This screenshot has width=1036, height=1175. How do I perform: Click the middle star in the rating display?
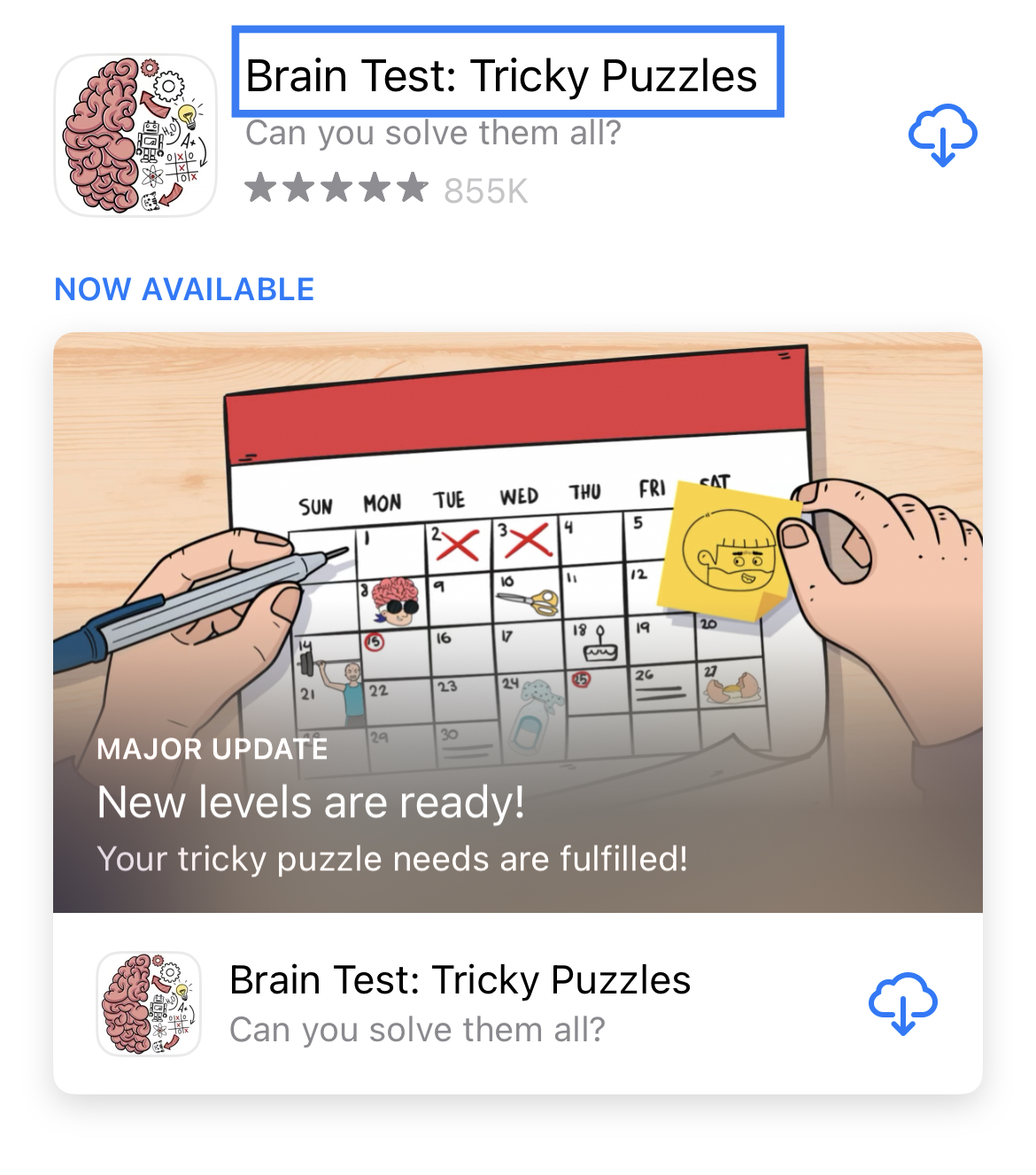(x=338, y=189)
